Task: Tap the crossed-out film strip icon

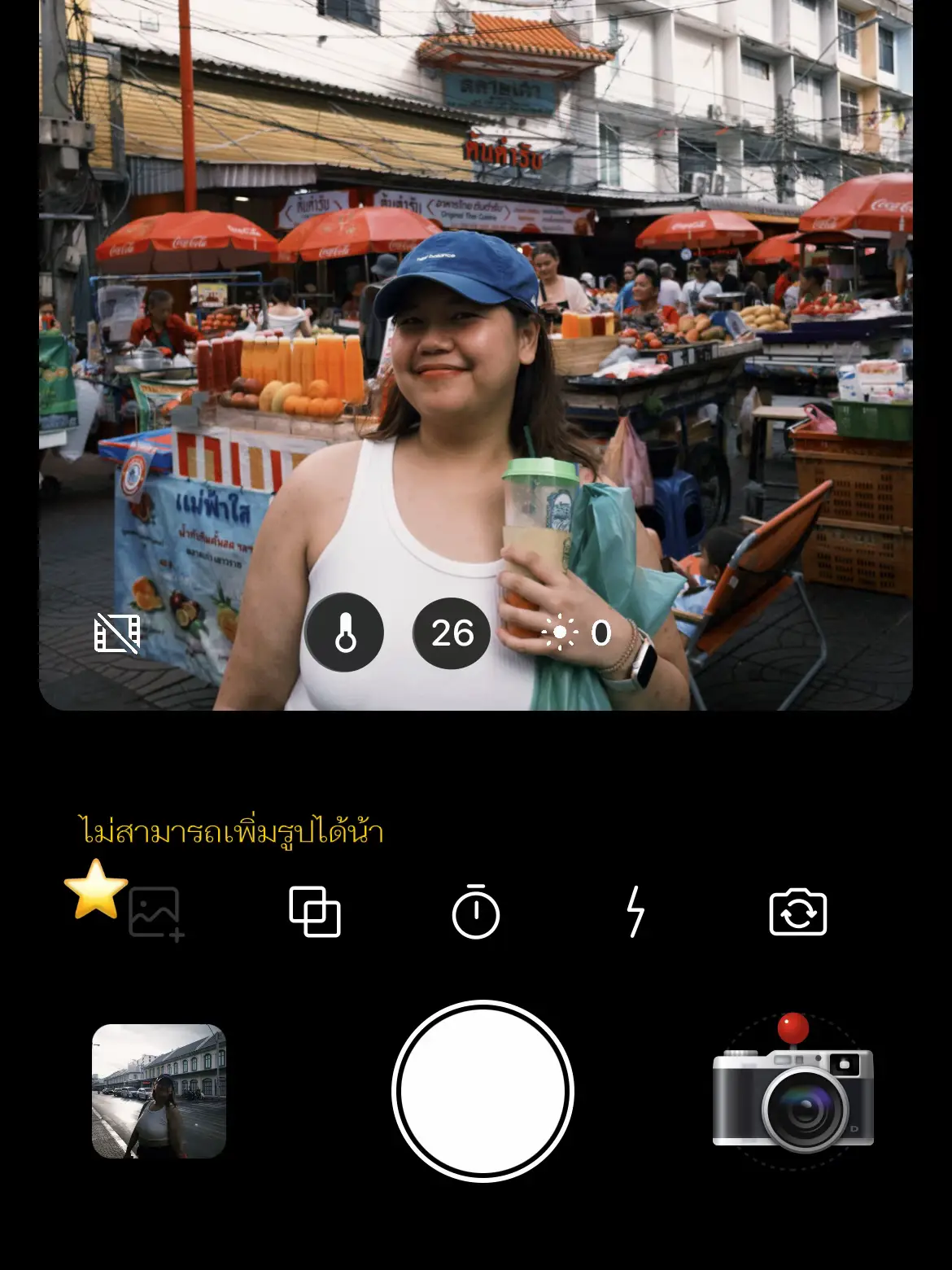Action: (116, 633)
